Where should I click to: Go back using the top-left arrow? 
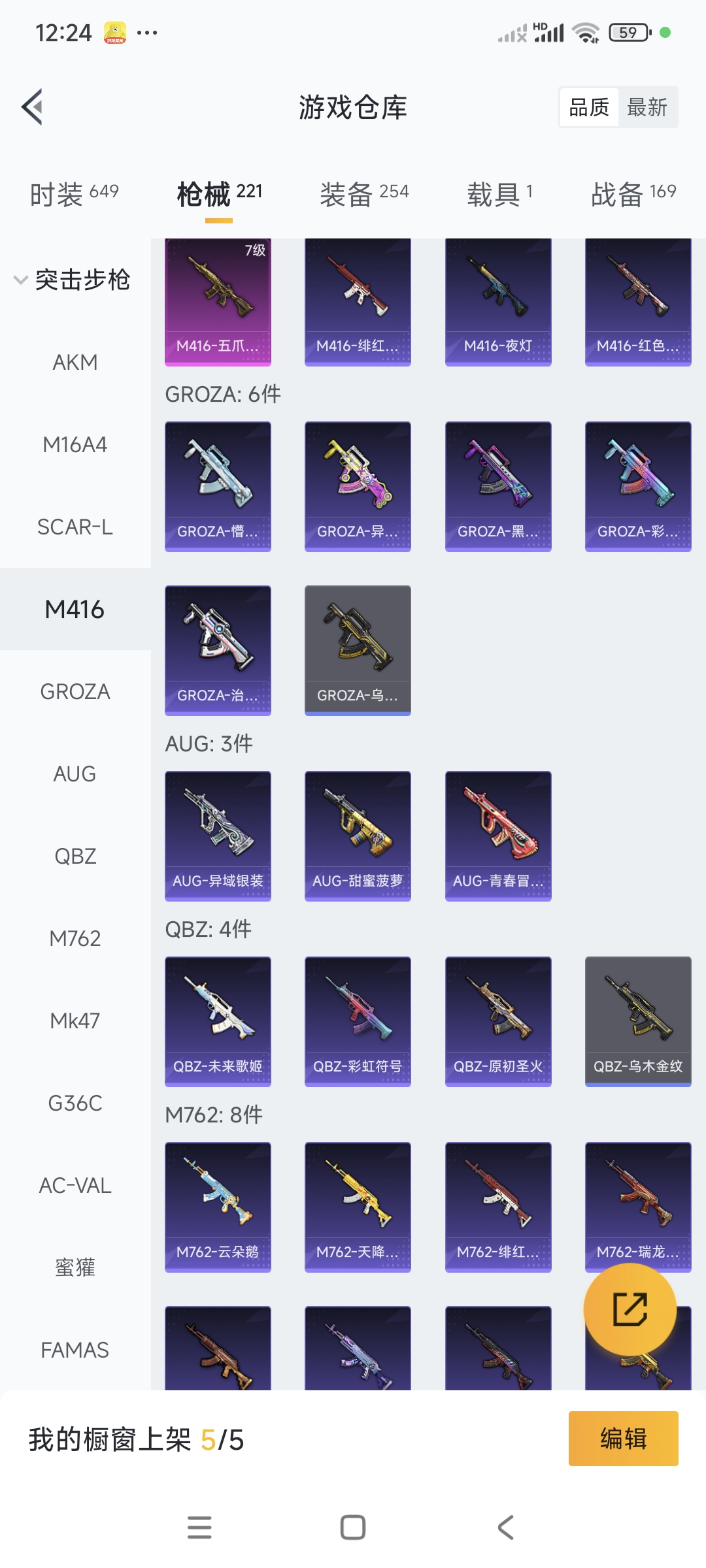(x=33, y=106)
